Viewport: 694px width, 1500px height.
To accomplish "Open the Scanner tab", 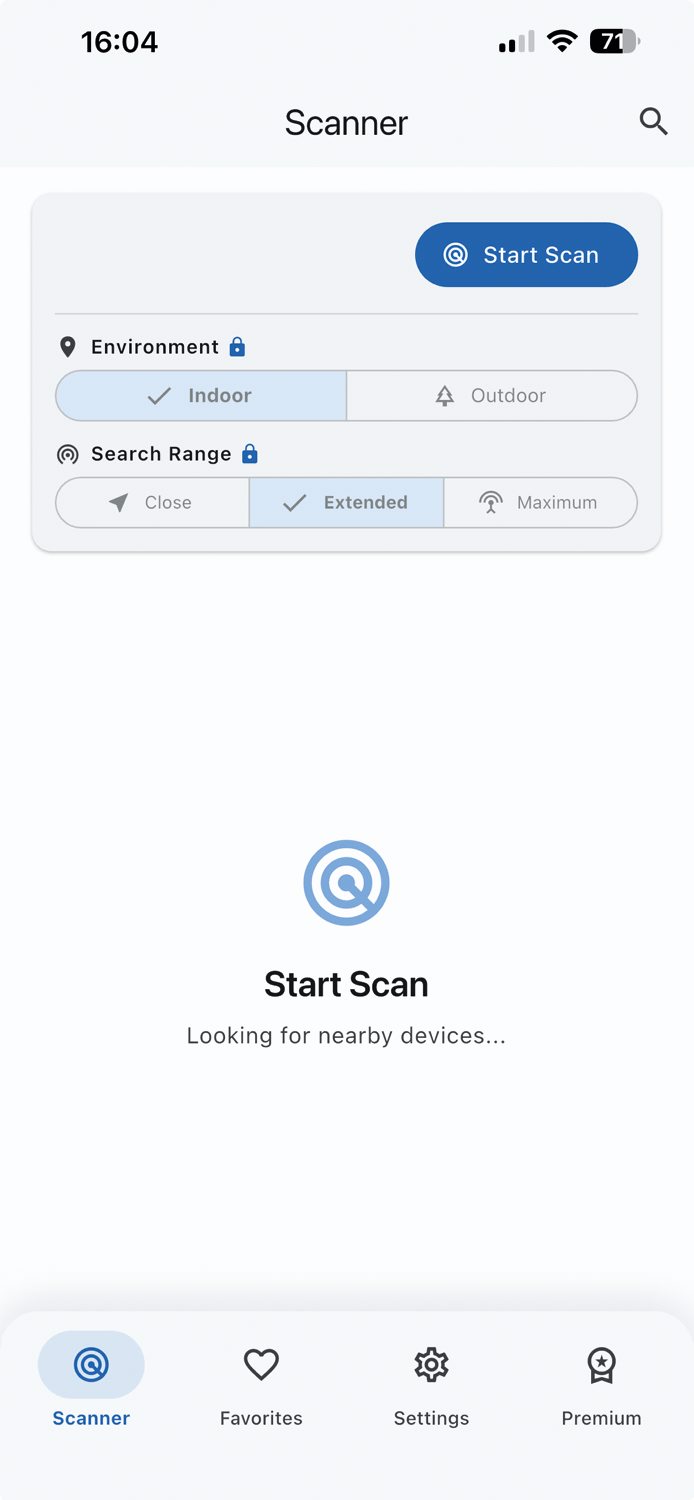I will click(x=91, y=1380).
